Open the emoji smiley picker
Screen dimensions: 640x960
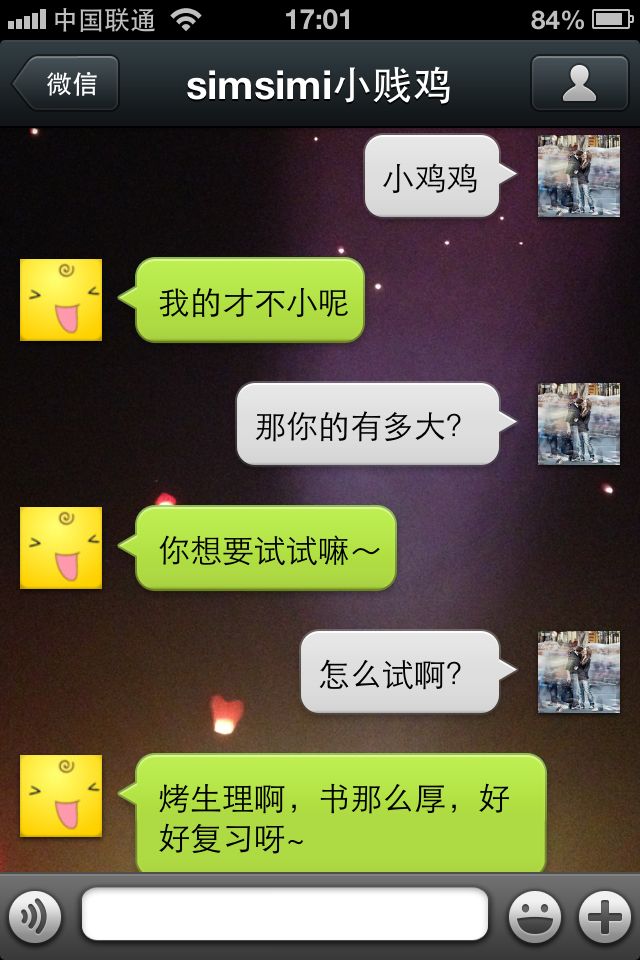click(x=535, y=917)
